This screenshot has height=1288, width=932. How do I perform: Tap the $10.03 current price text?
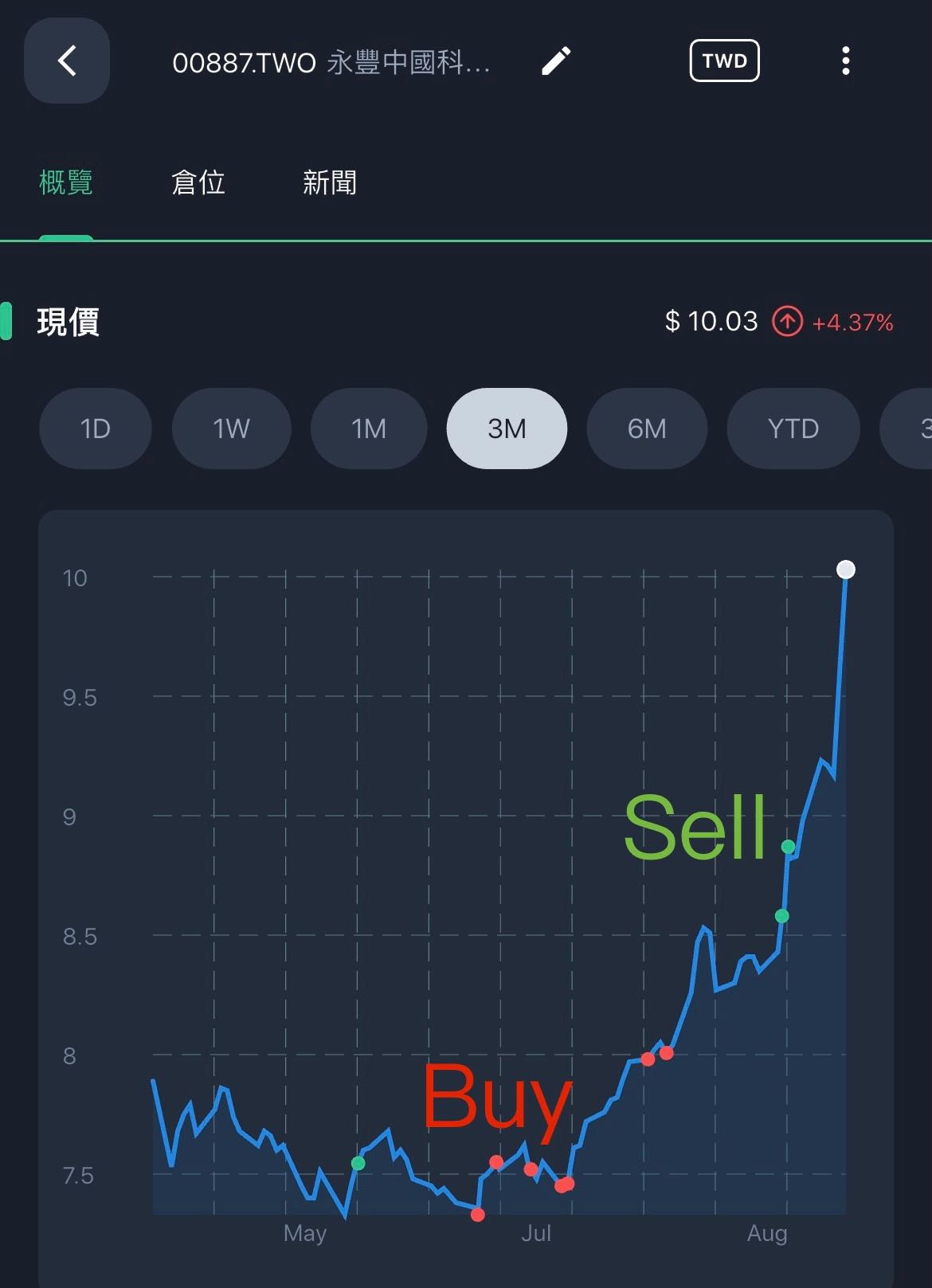[x=711, y=322]
